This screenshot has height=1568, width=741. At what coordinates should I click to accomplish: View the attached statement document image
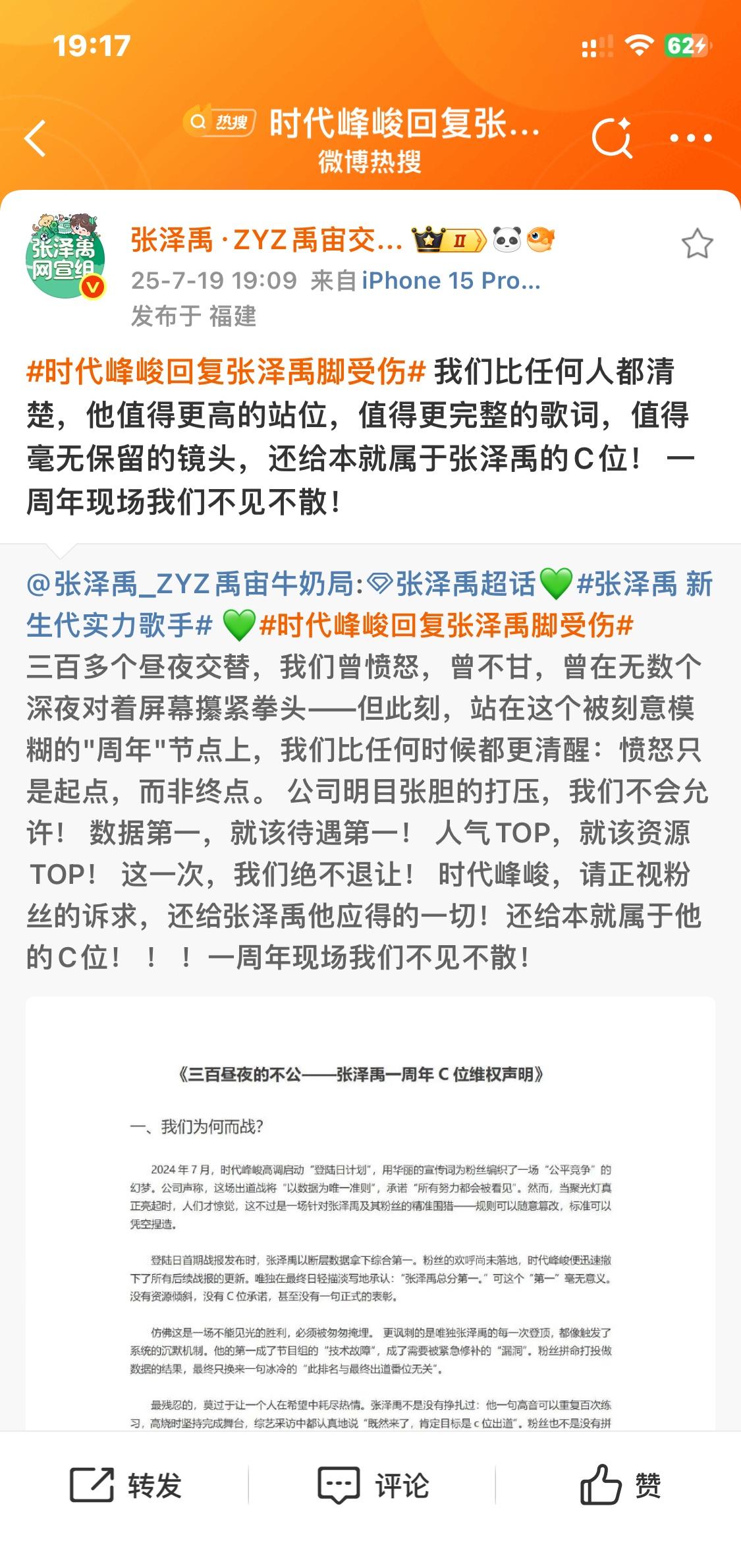coord(370,1213)
